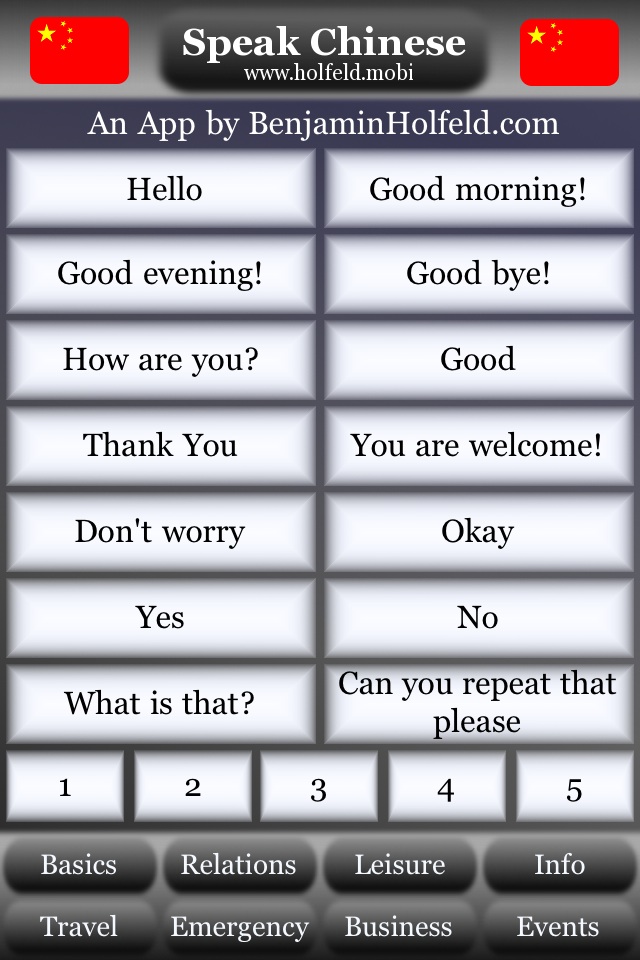Hear the Good bye! phrase
Image resolution: width=640 pixels, height=960 pixels.
tap(478, 274)
